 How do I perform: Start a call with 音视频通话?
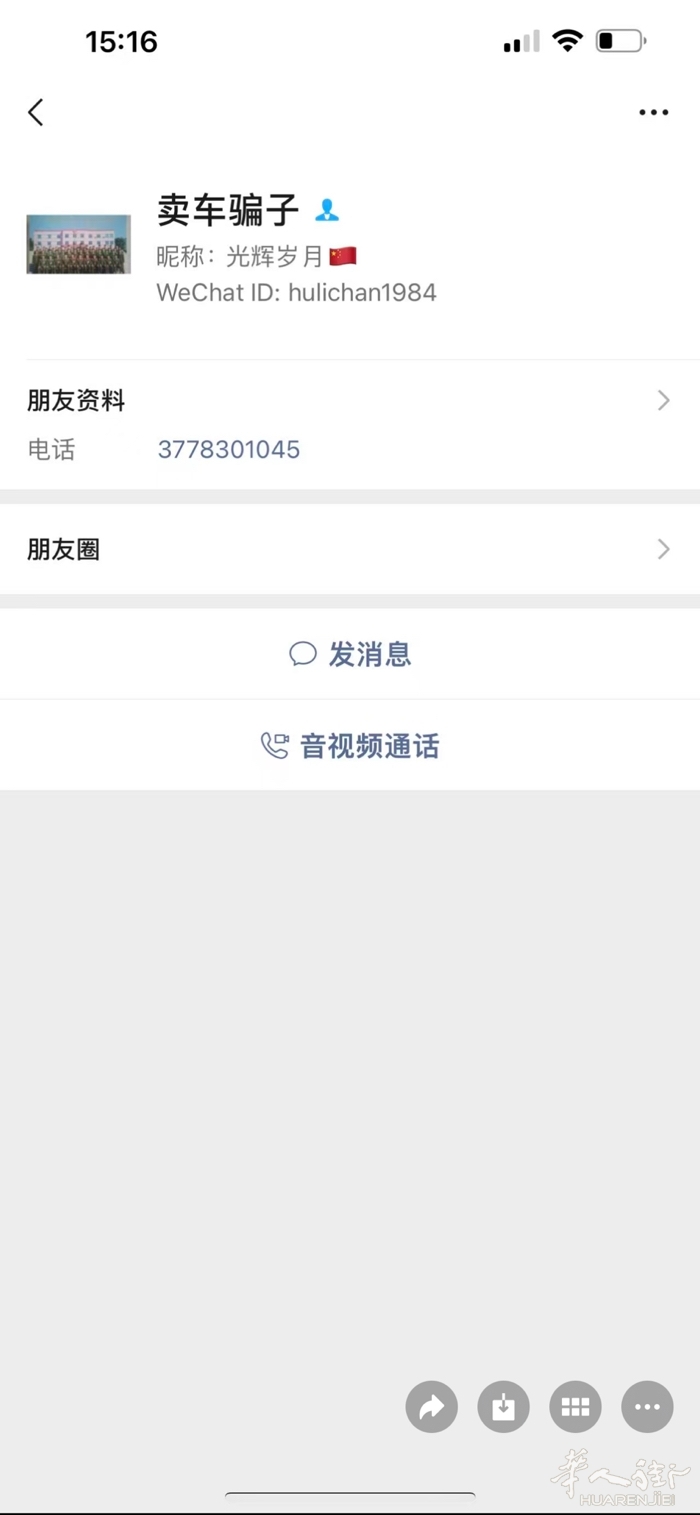(x=350, y=746)
